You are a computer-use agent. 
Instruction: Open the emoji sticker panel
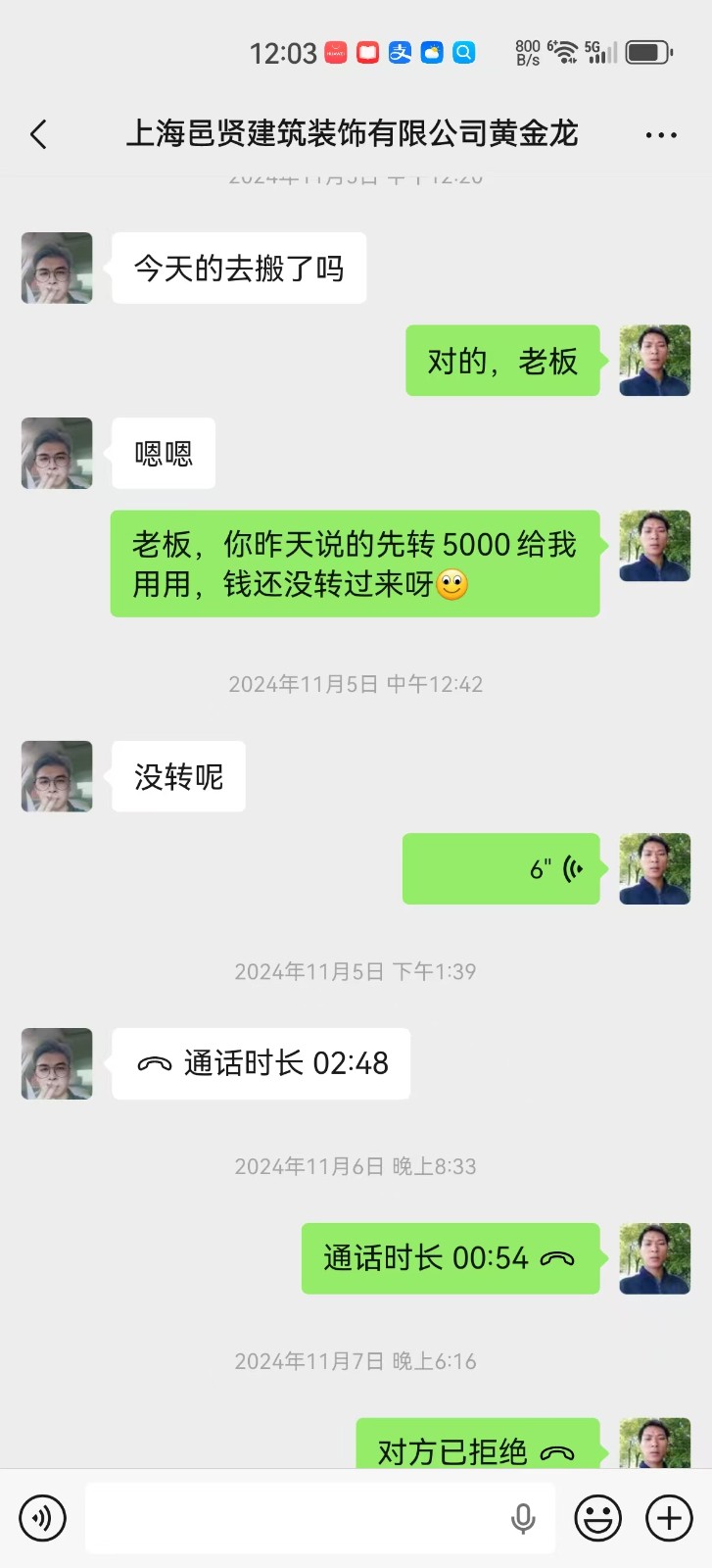pos(597,1518)
